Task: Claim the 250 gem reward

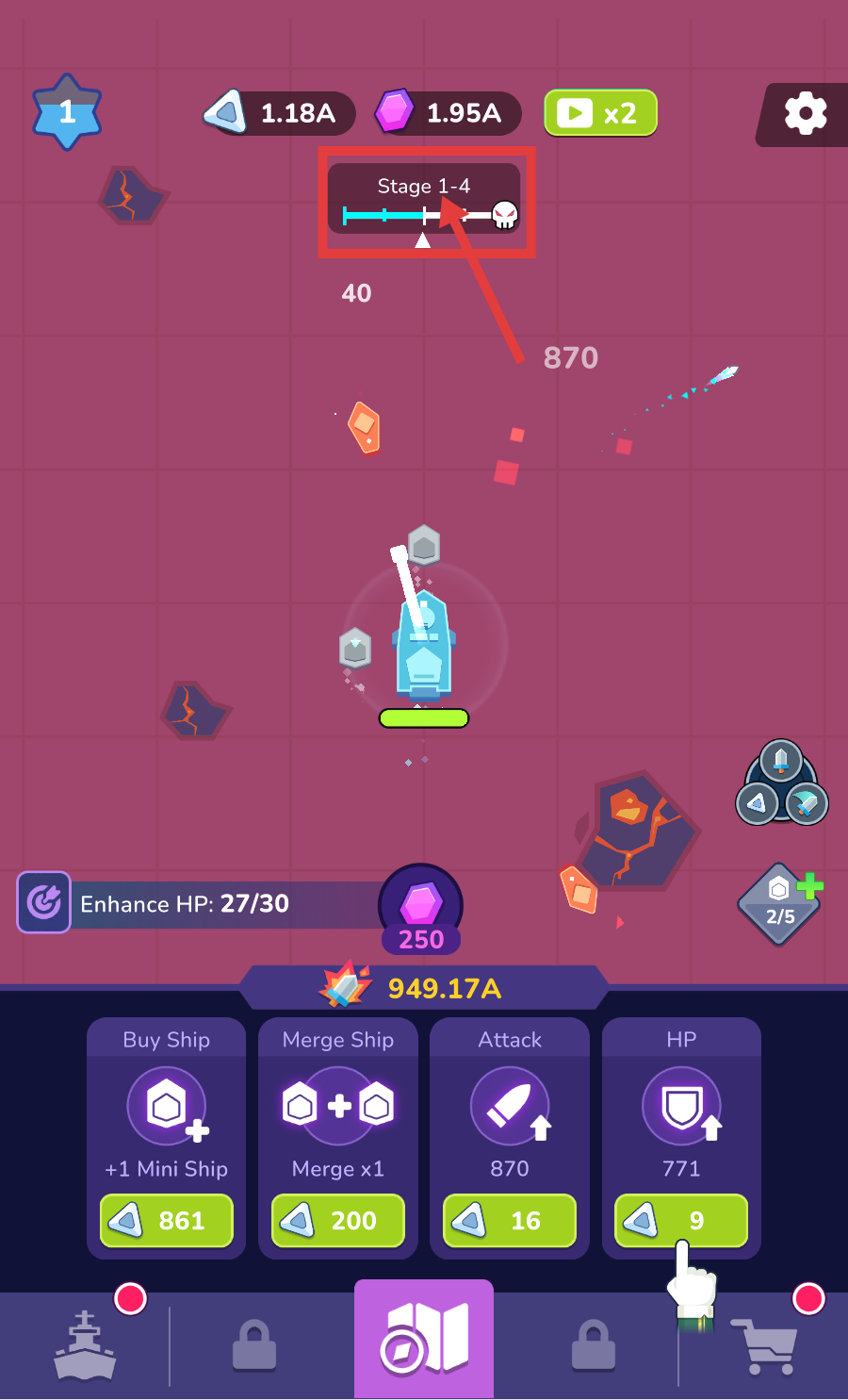Action: pos(420,909)
